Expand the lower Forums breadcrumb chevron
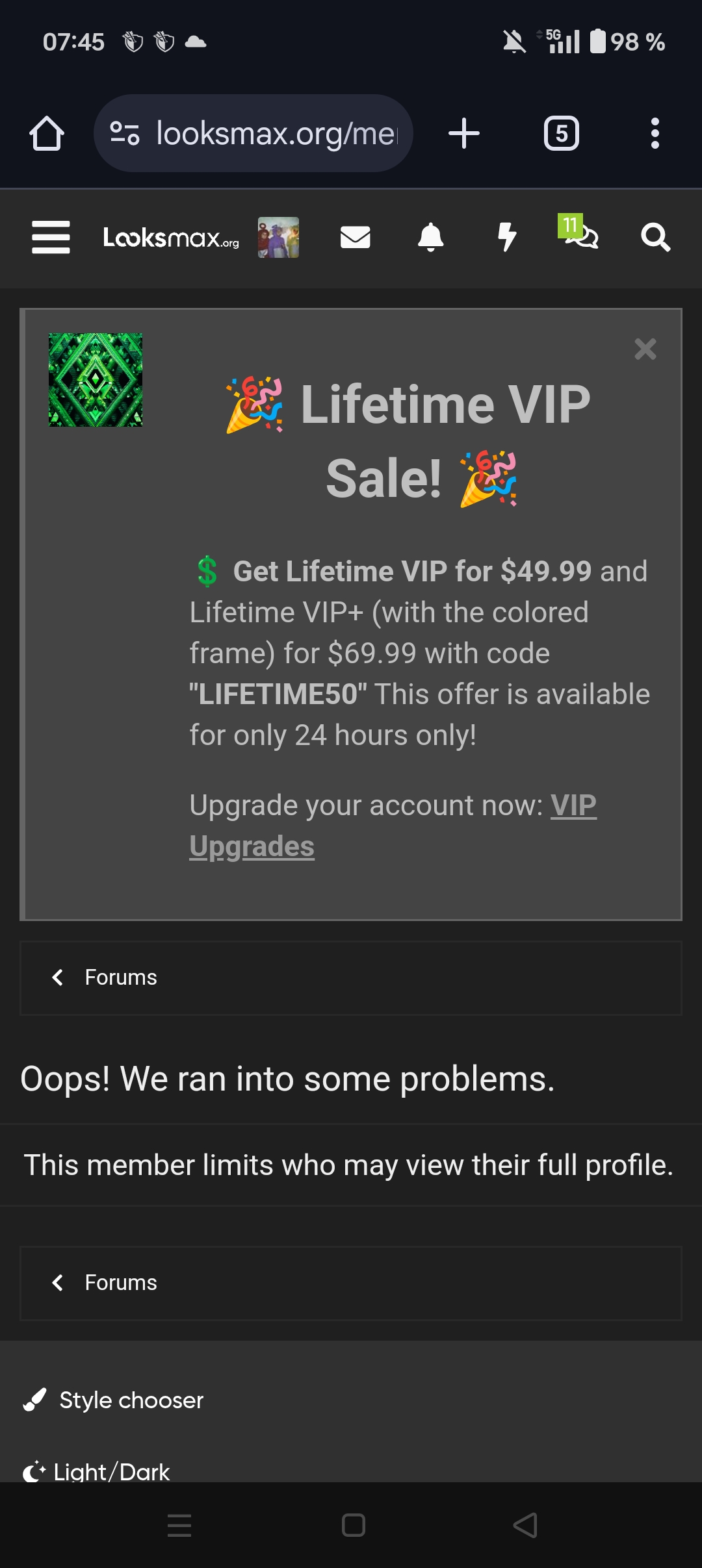This screenshot has width=702, height=1568. [58, 1283]
